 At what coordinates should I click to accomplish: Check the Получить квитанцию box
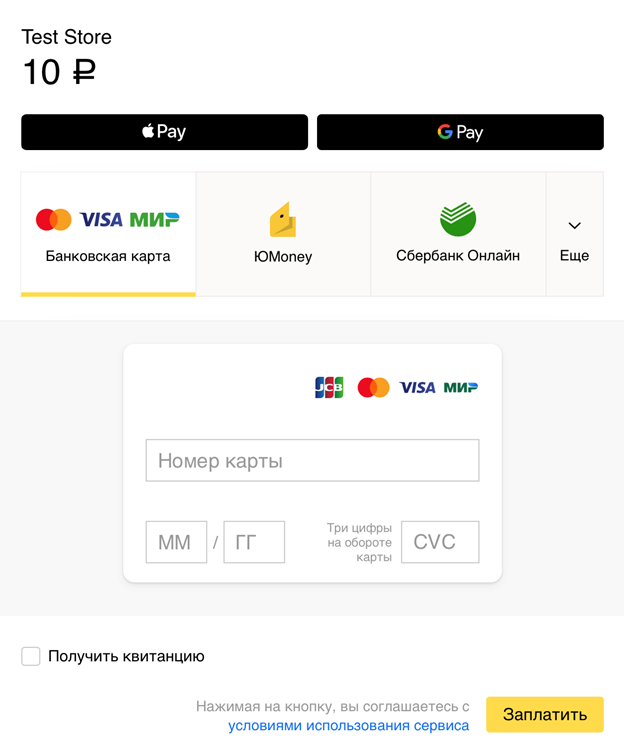[x=31, y=656]
